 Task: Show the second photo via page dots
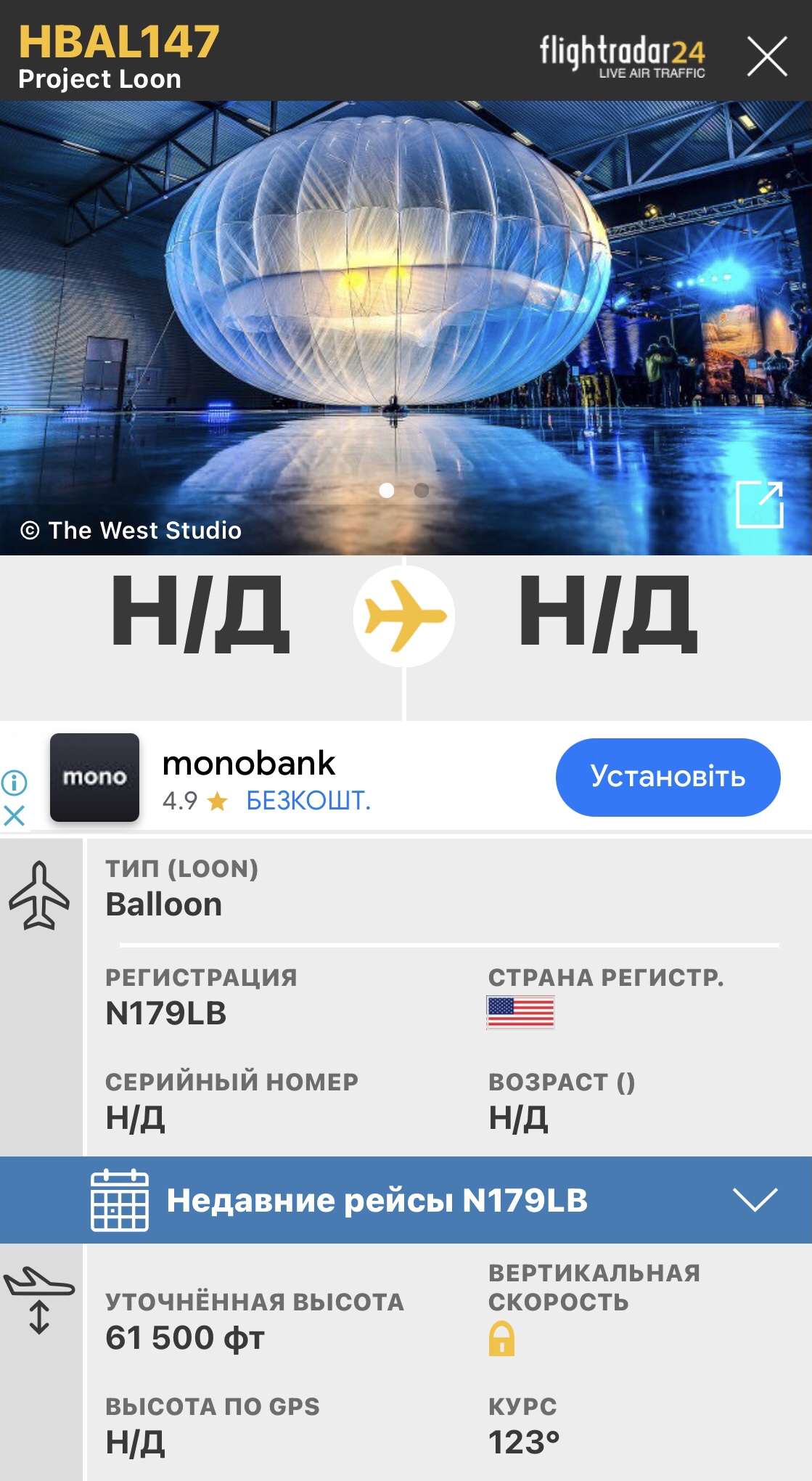pos(422,491)
